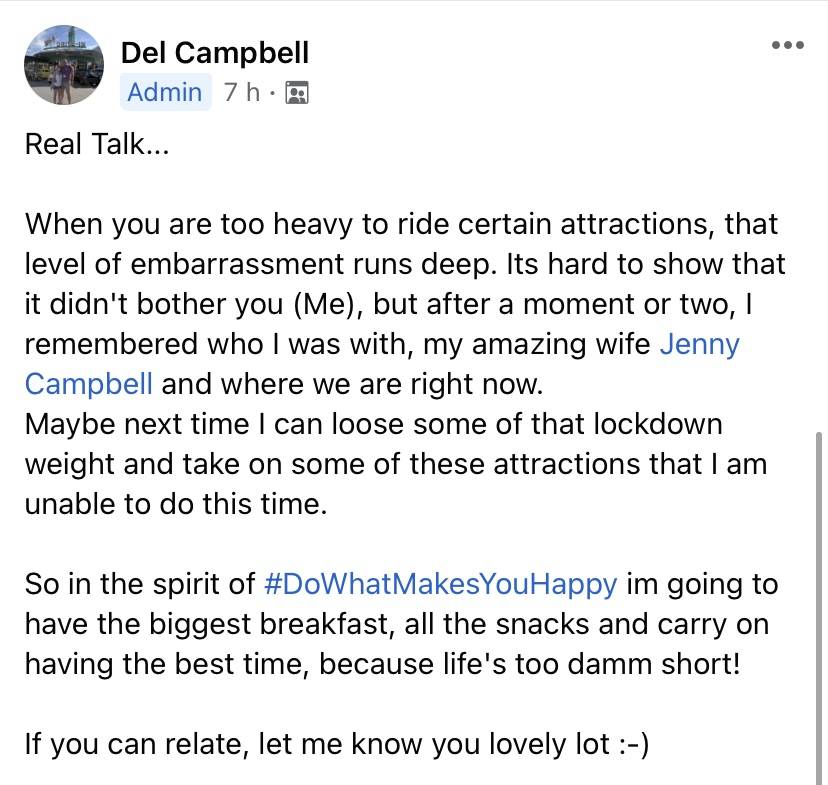Open the post's three-dot options menu
Viewport: 828px width, 785px height.
(x=787, y=45)
